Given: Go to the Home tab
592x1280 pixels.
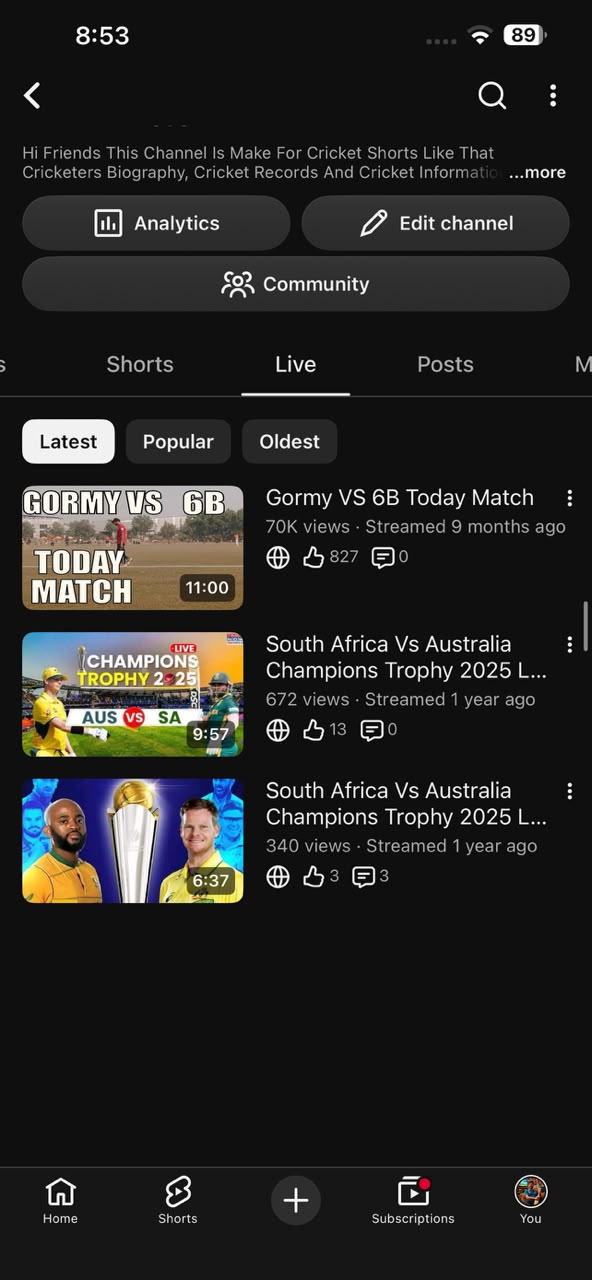Looking at the screenshot, I should point(60,1200).
